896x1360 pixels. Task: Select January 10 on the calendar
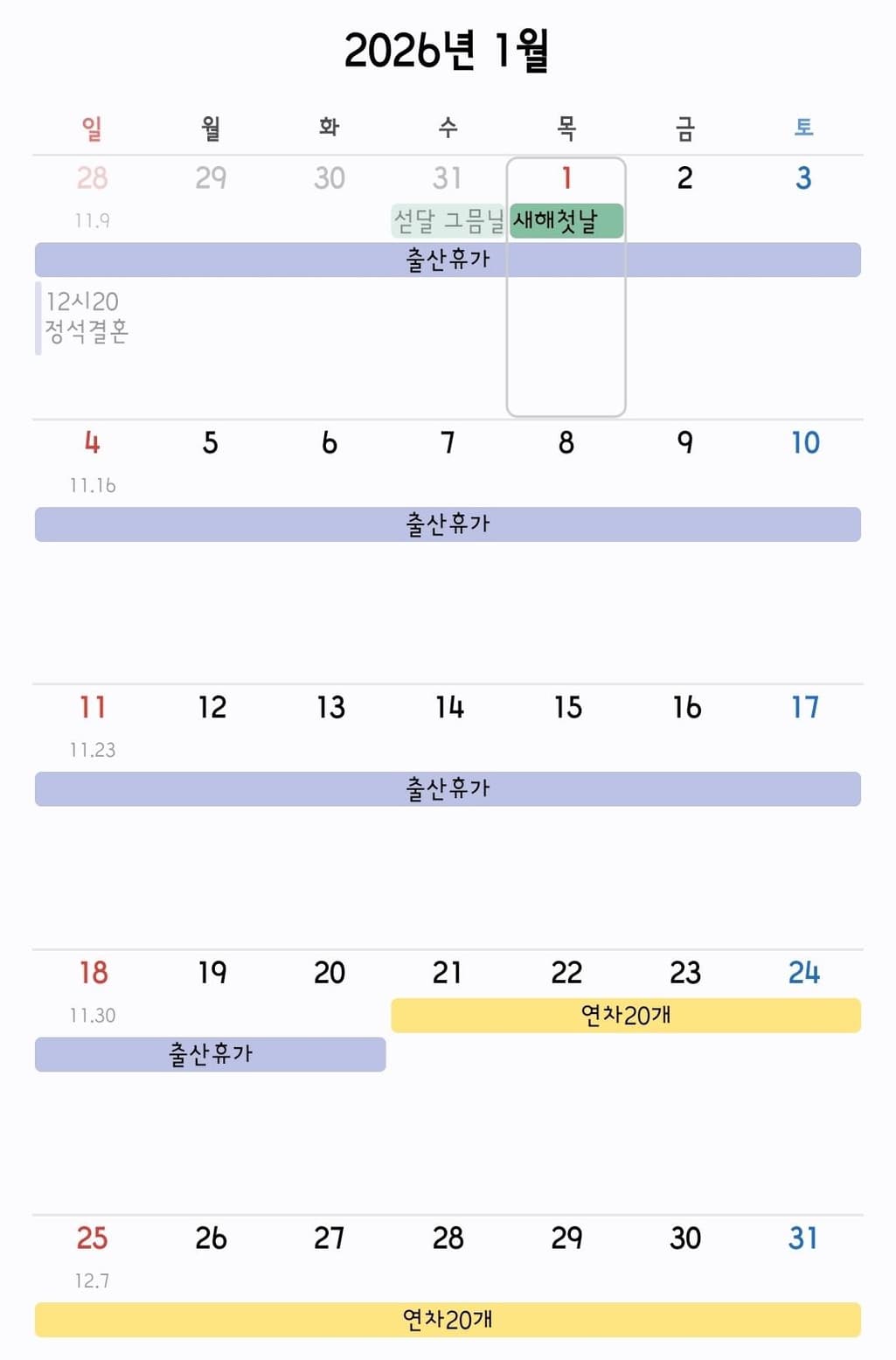pyautogui.click(x=804, y=443)
